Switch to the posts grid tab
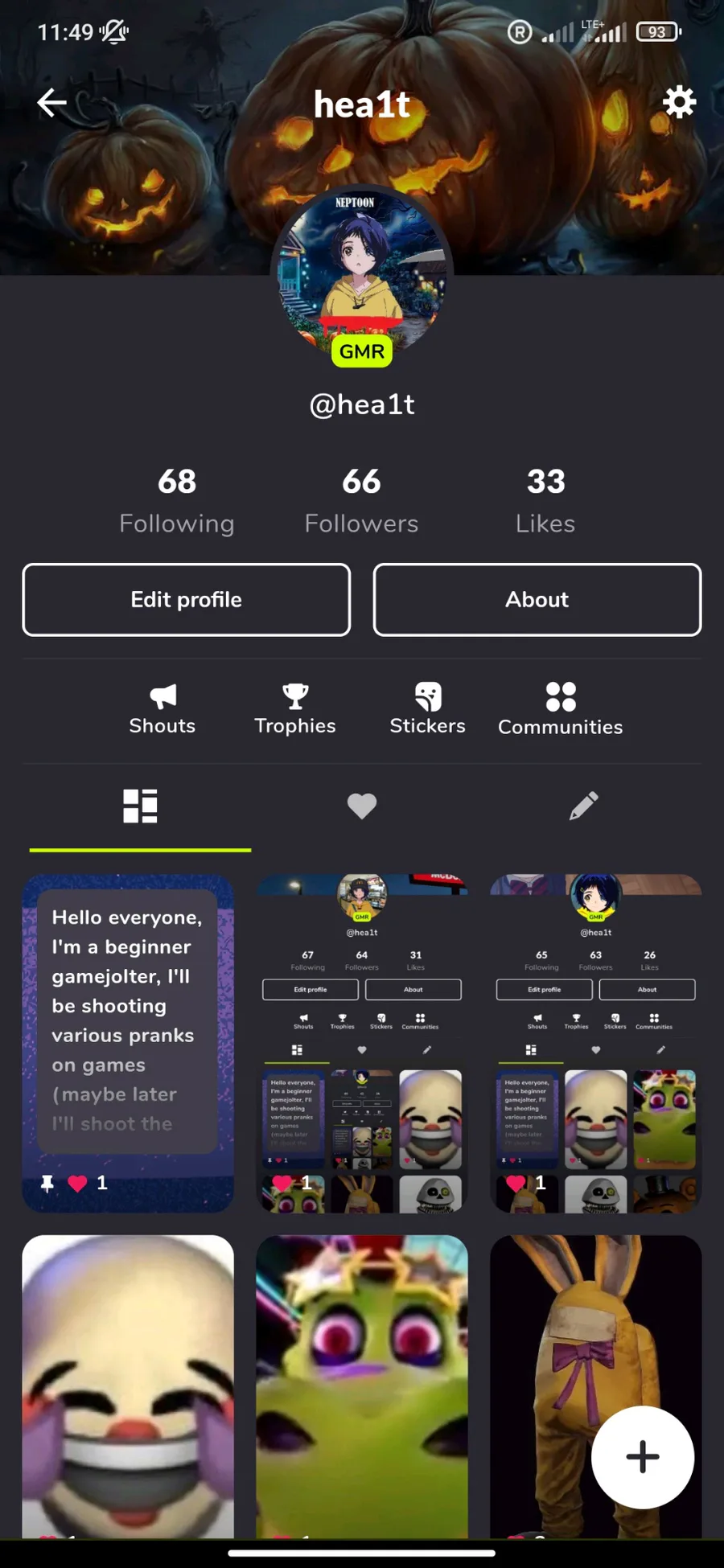Image resolution: width=724 pixels, height=1568 pixels. pos(140,806)
